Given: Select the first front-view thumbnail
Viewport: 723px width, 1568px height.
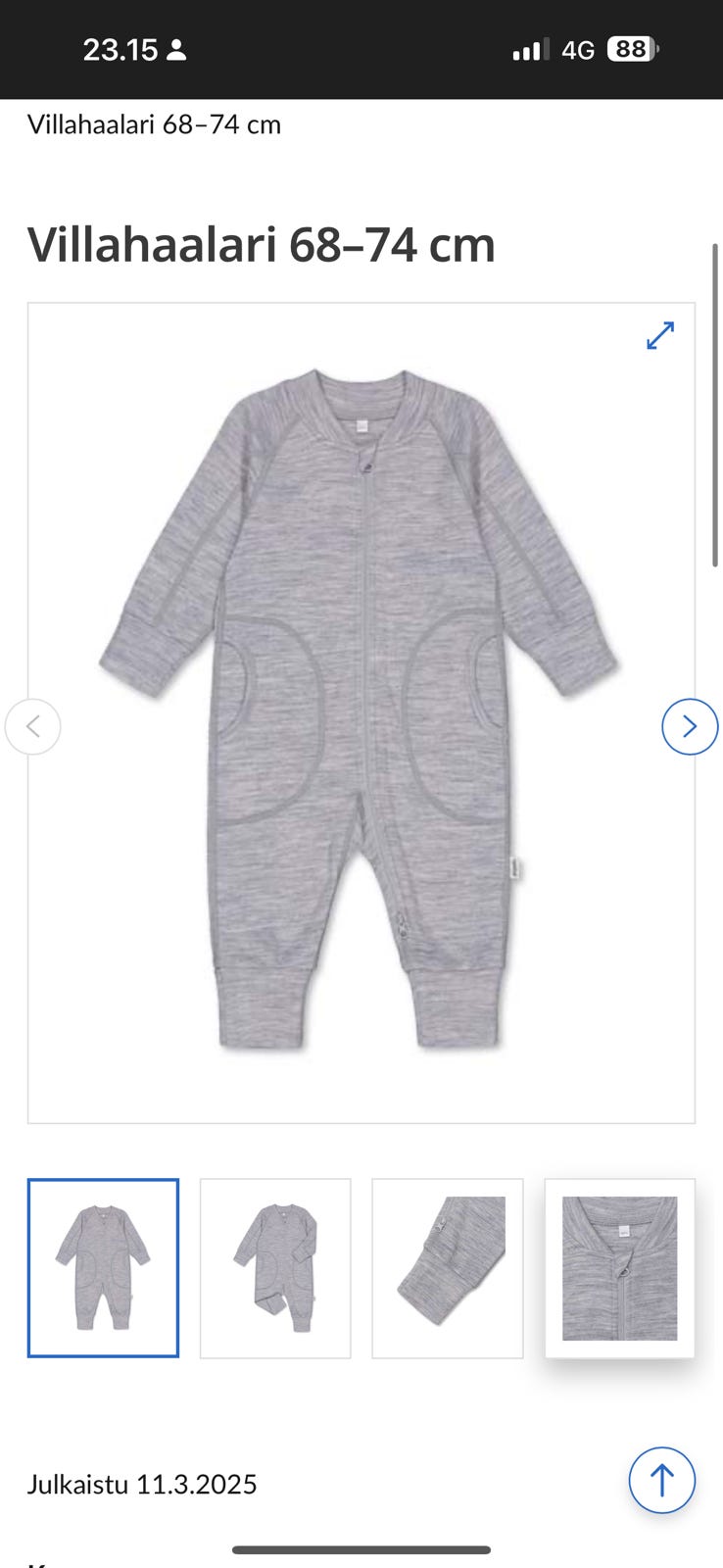Looking at the screenshot, I should click(x=103, y=1267).
